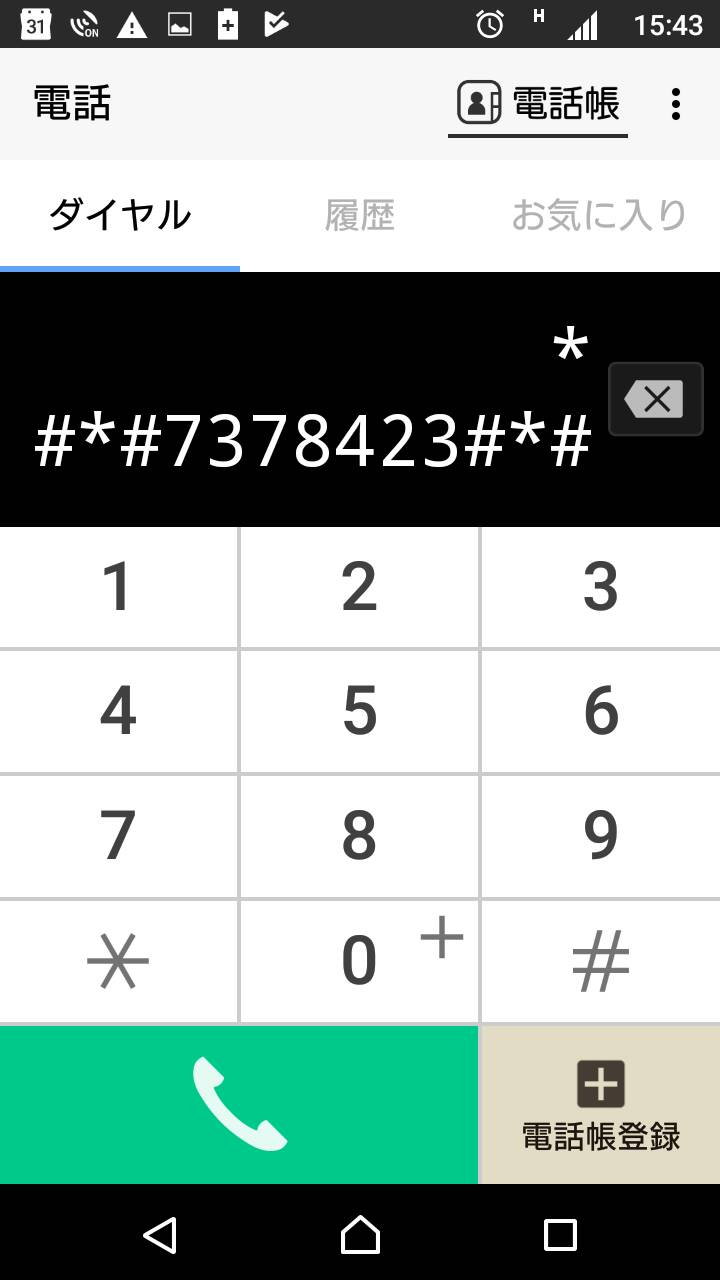Open the 電話帳 phonebook

tap(538, 104)
